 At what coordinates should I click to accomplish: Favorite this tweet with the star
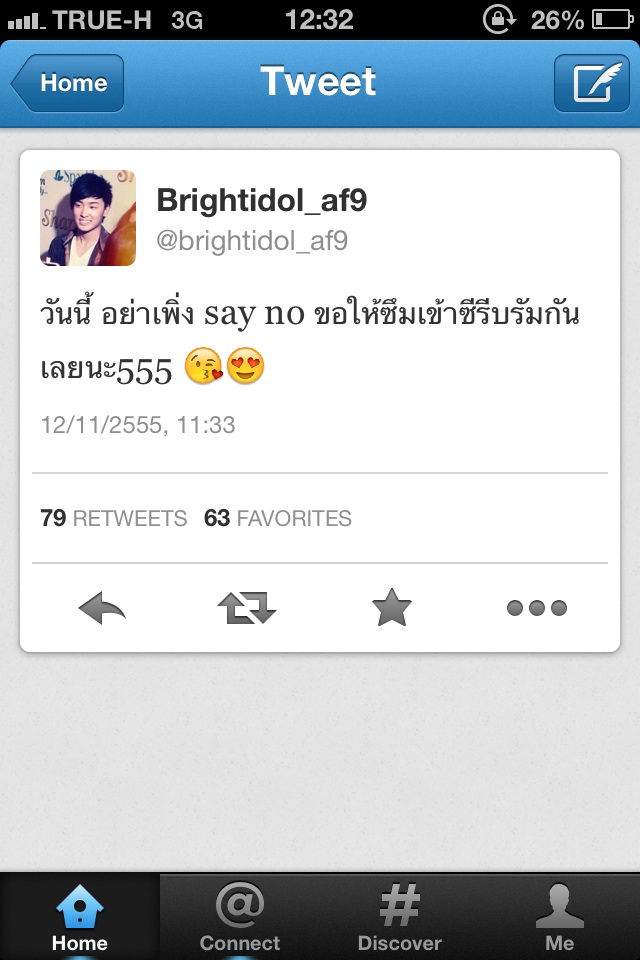(x=392, y=607)
